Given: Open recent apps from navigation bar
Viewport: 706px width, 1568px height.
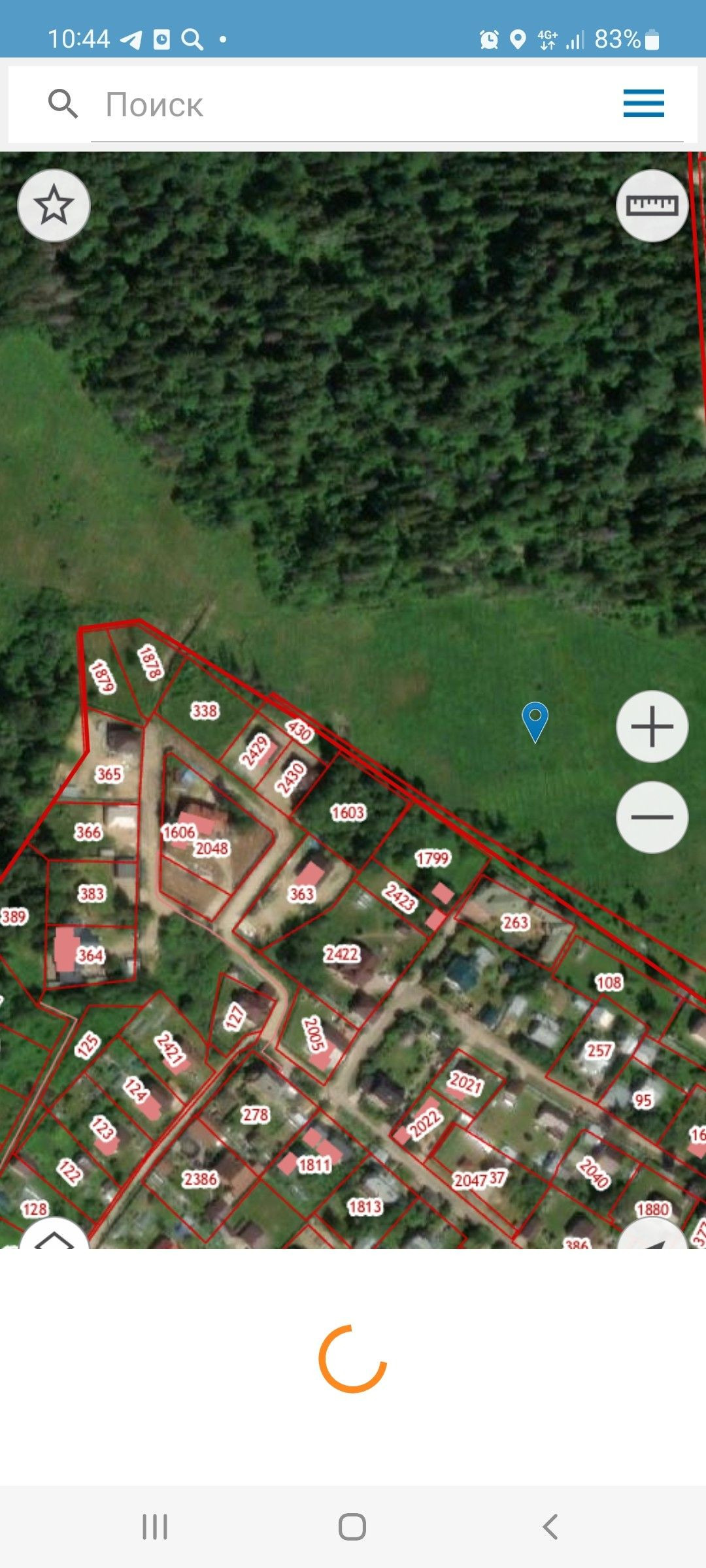Looking at the screenshot, I should coord(155,1527).
